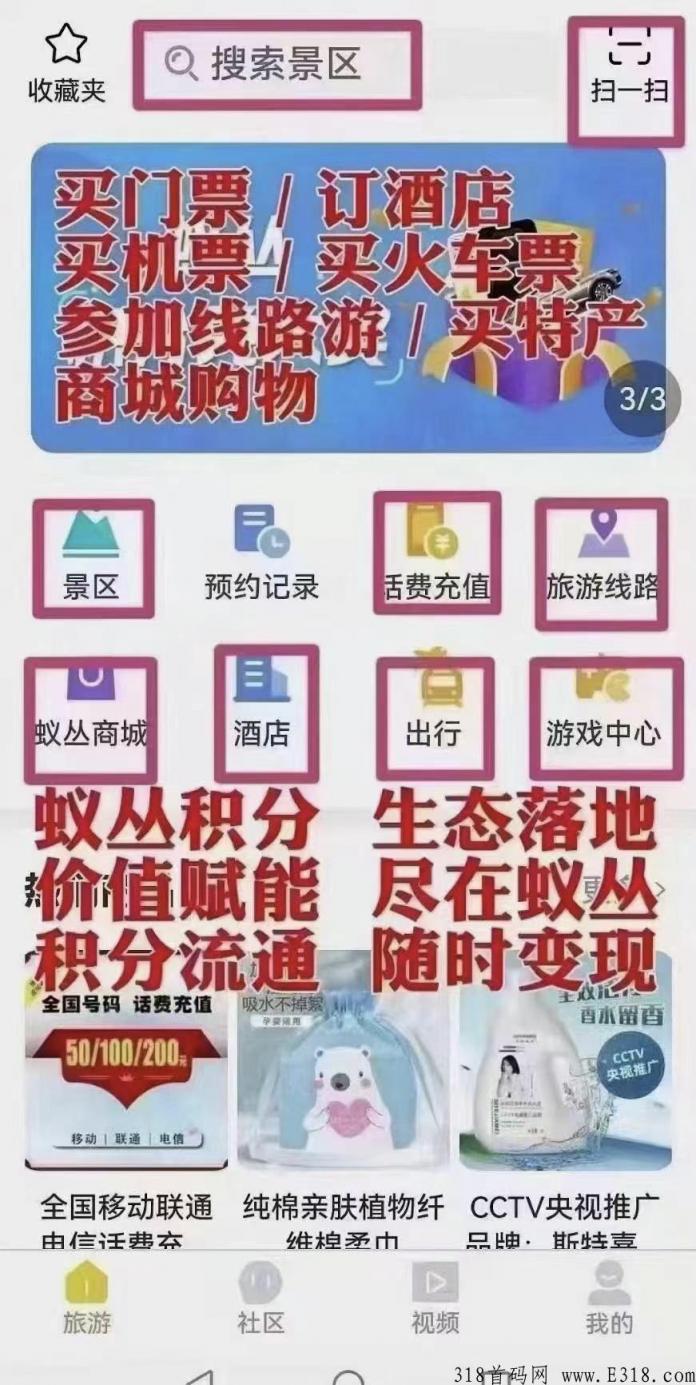Switch to the 视频 tab

tap(435, 1298)
